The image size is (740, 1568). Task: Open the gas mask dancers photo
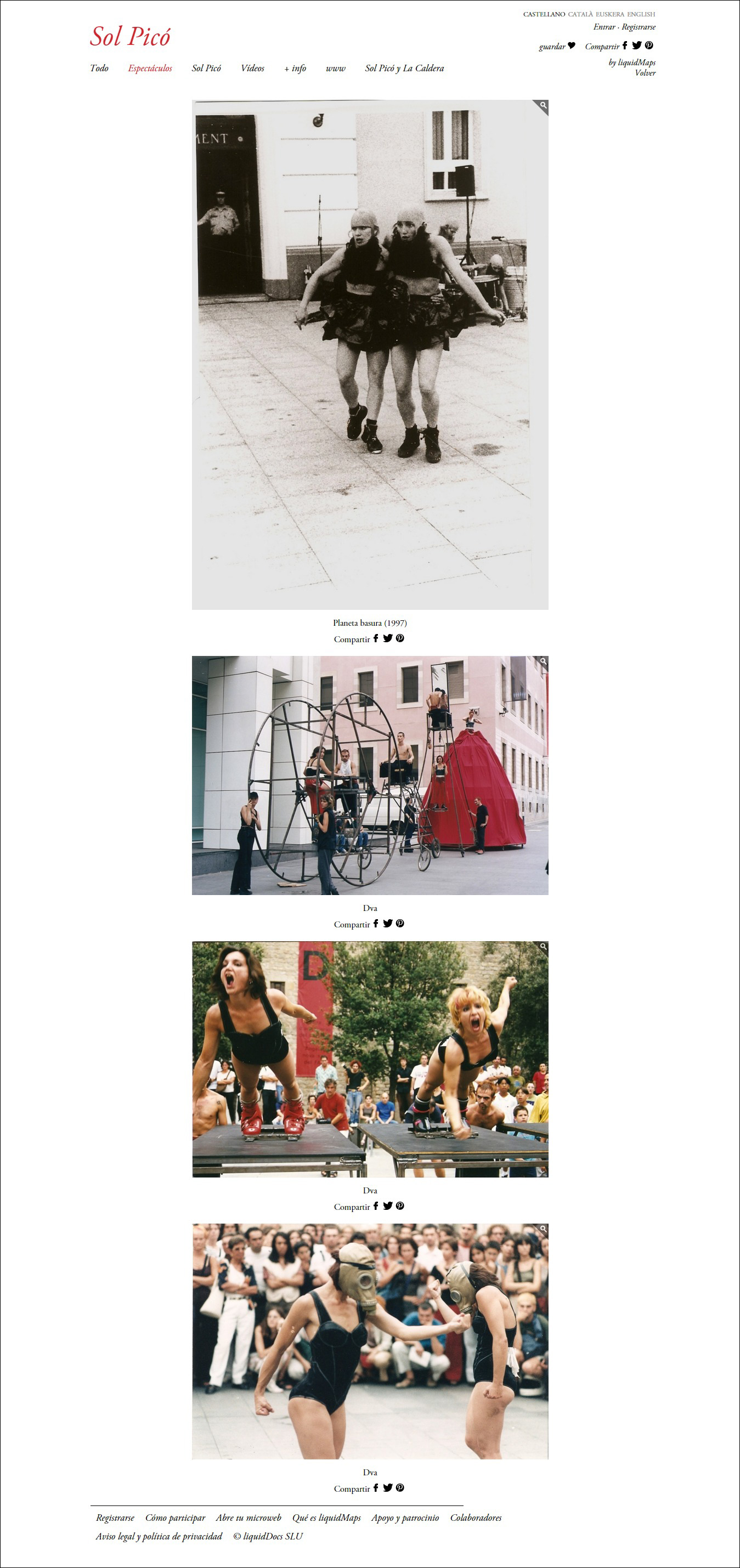point(370,1341)
